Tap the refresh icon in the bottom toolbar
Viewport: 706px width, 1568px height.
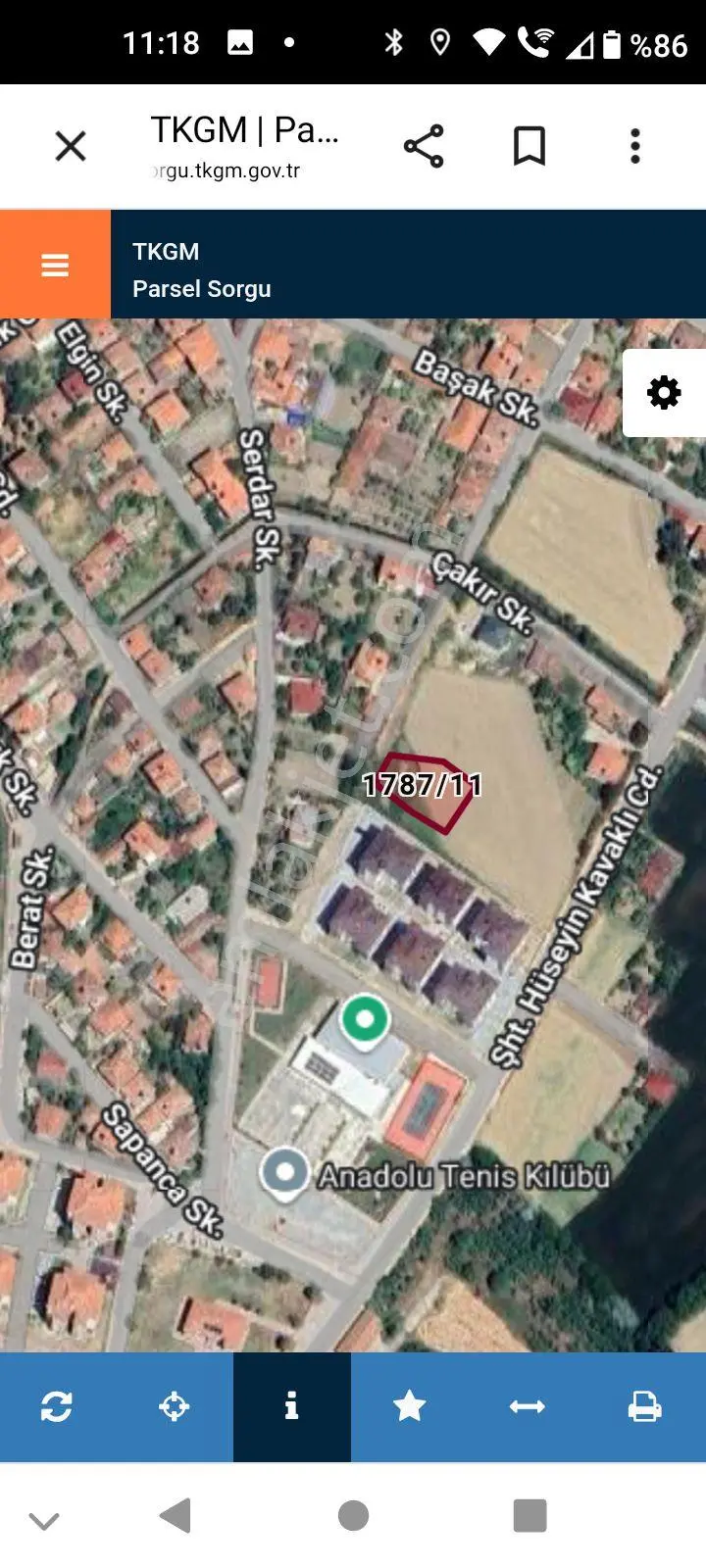coord(57,1406)
